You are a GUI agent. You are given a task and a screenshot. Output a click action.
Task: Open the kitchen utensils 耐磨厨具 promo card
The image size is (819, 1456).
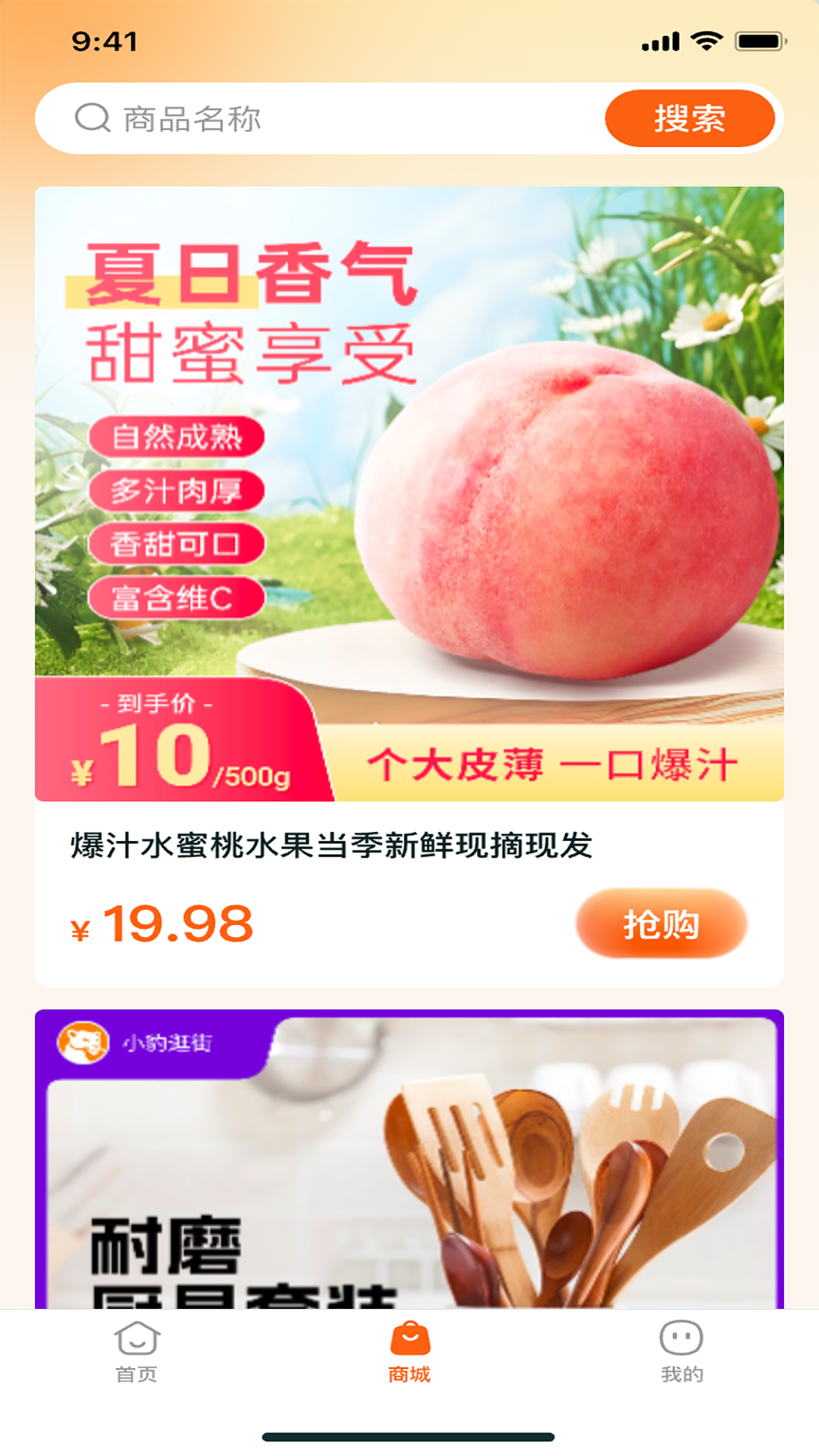pyautogui.click(x=409, y=1168)
